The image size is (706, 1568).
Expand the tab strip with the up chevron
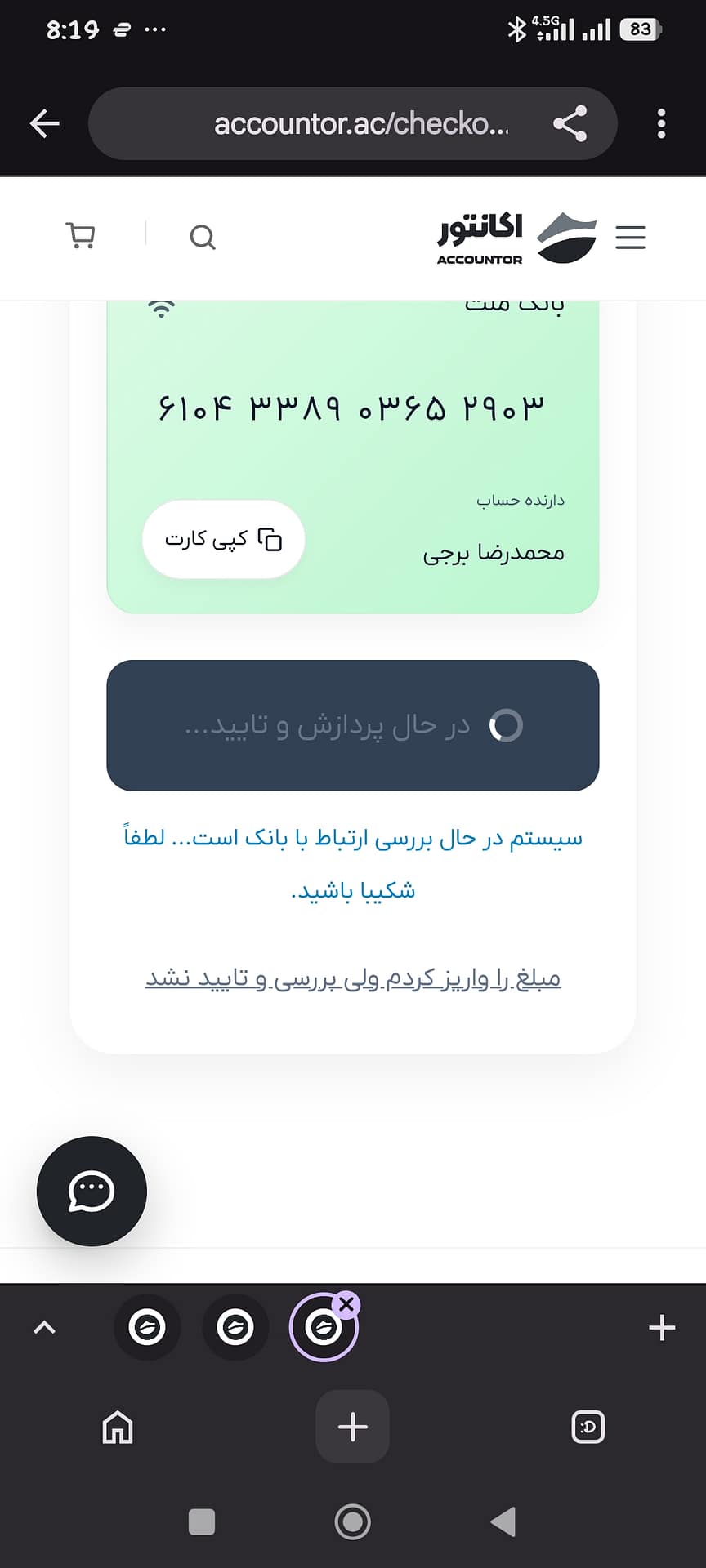pyautogui.click(x=45, y=1327)
